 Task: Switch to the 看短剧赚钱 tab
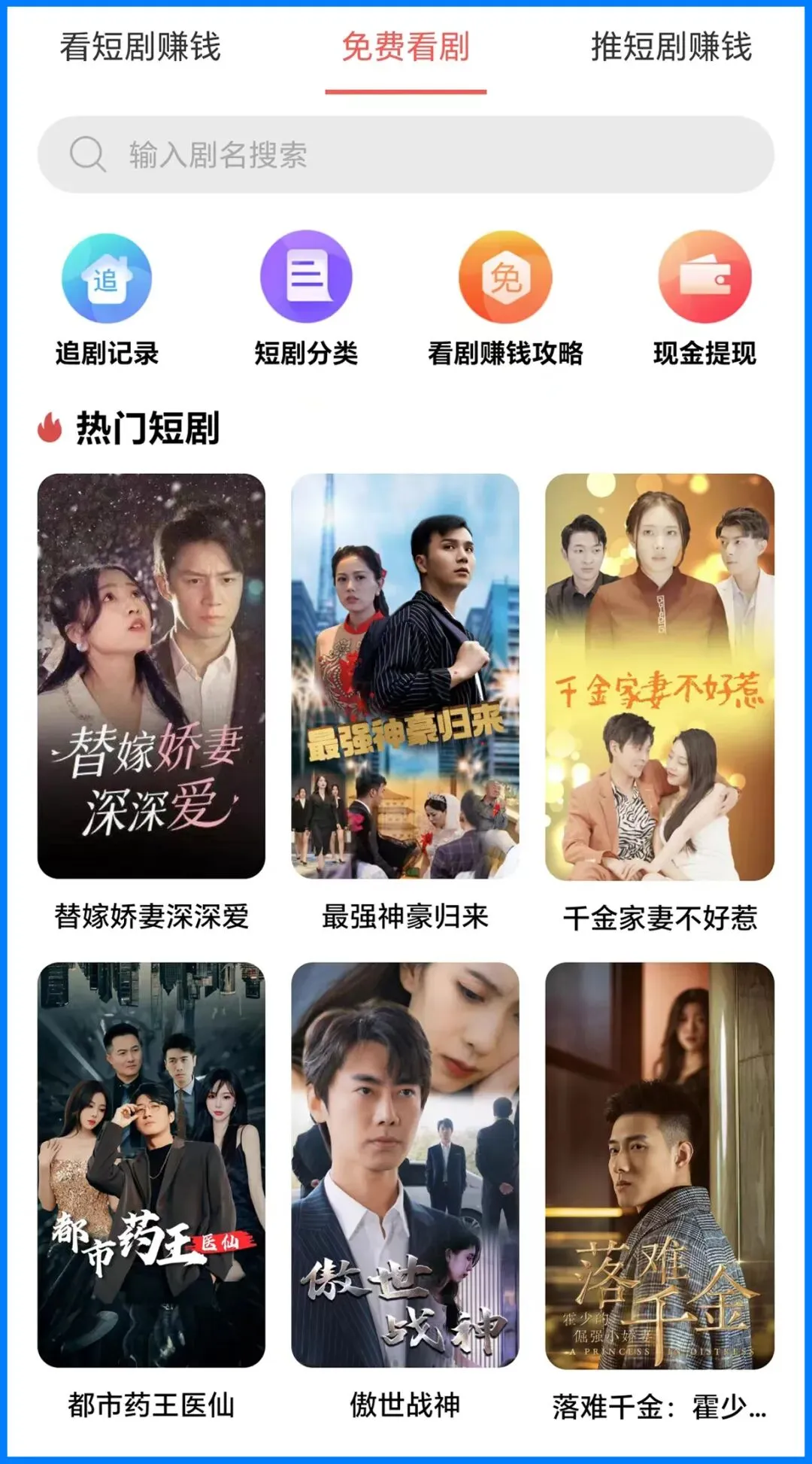141,47
